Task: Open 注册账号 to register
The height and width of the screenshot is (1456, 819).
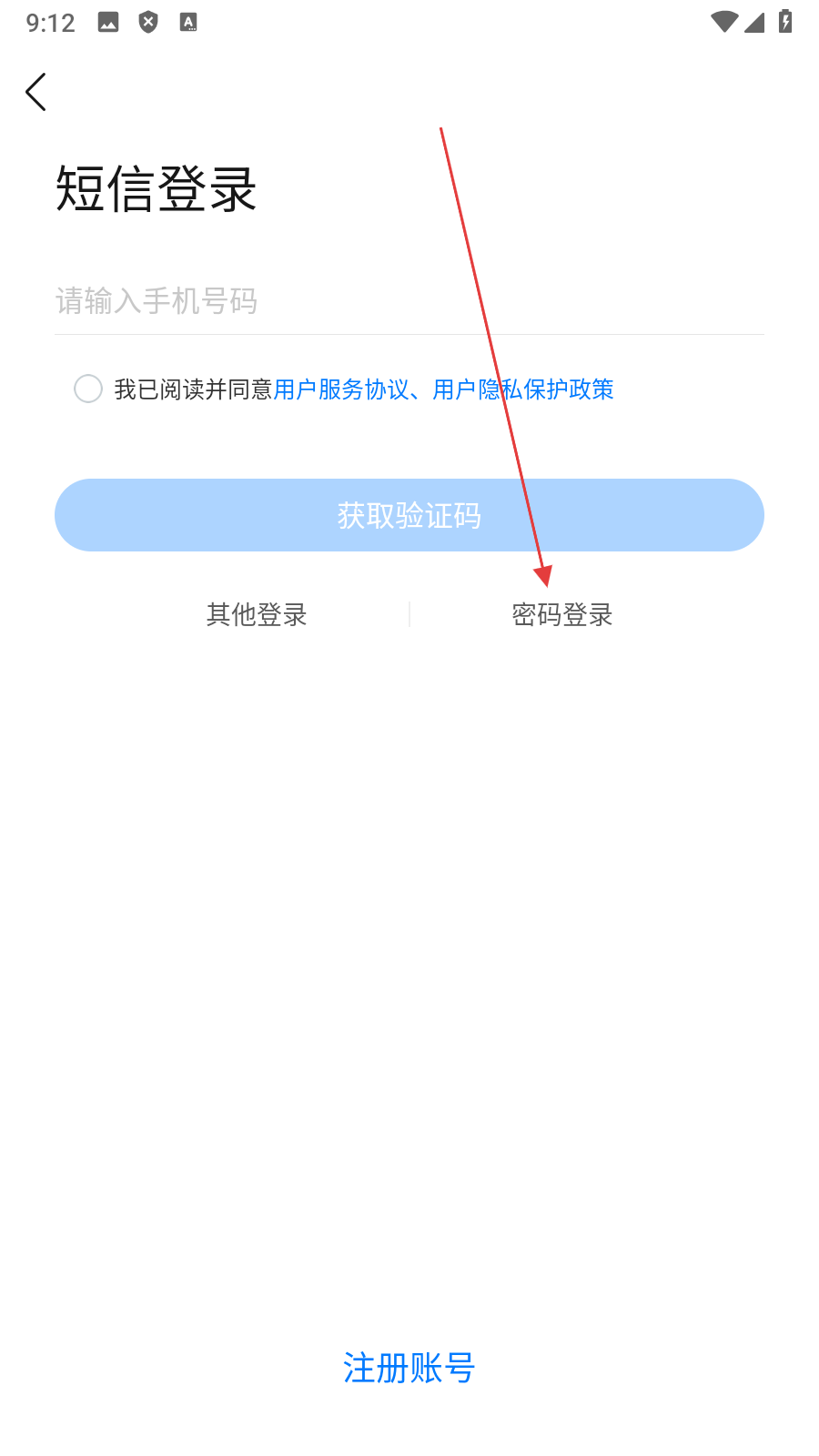Action: (x=409, y=1368)
